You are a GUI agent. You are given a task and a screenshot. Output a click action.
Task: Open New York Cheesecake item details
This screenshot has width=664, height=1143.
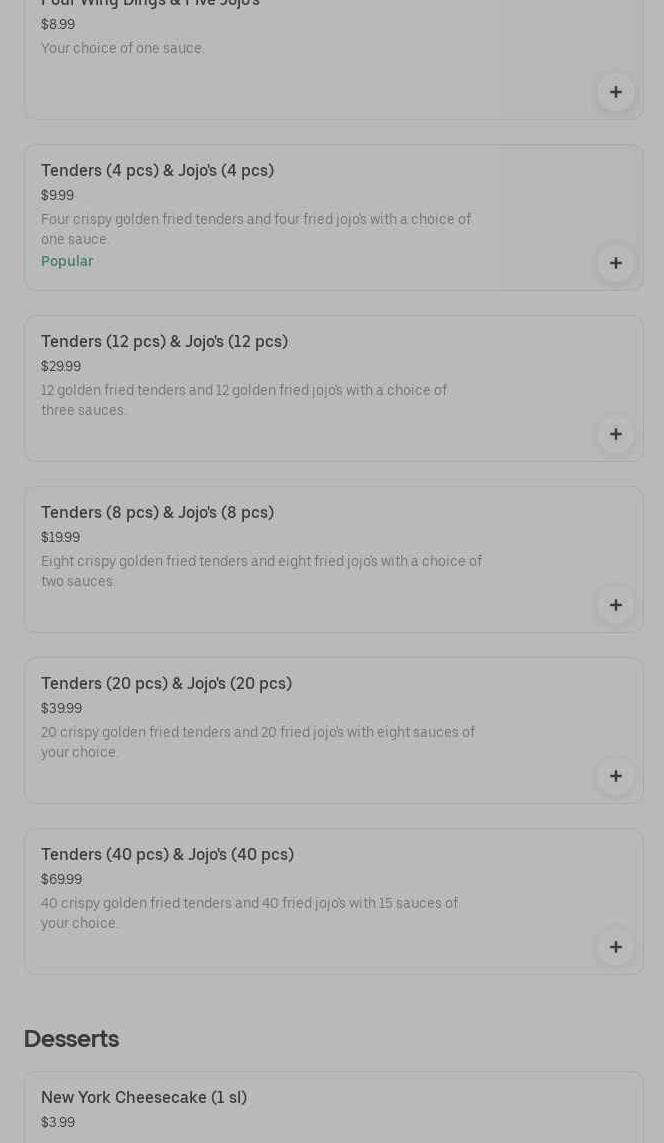coord(144,1098)
